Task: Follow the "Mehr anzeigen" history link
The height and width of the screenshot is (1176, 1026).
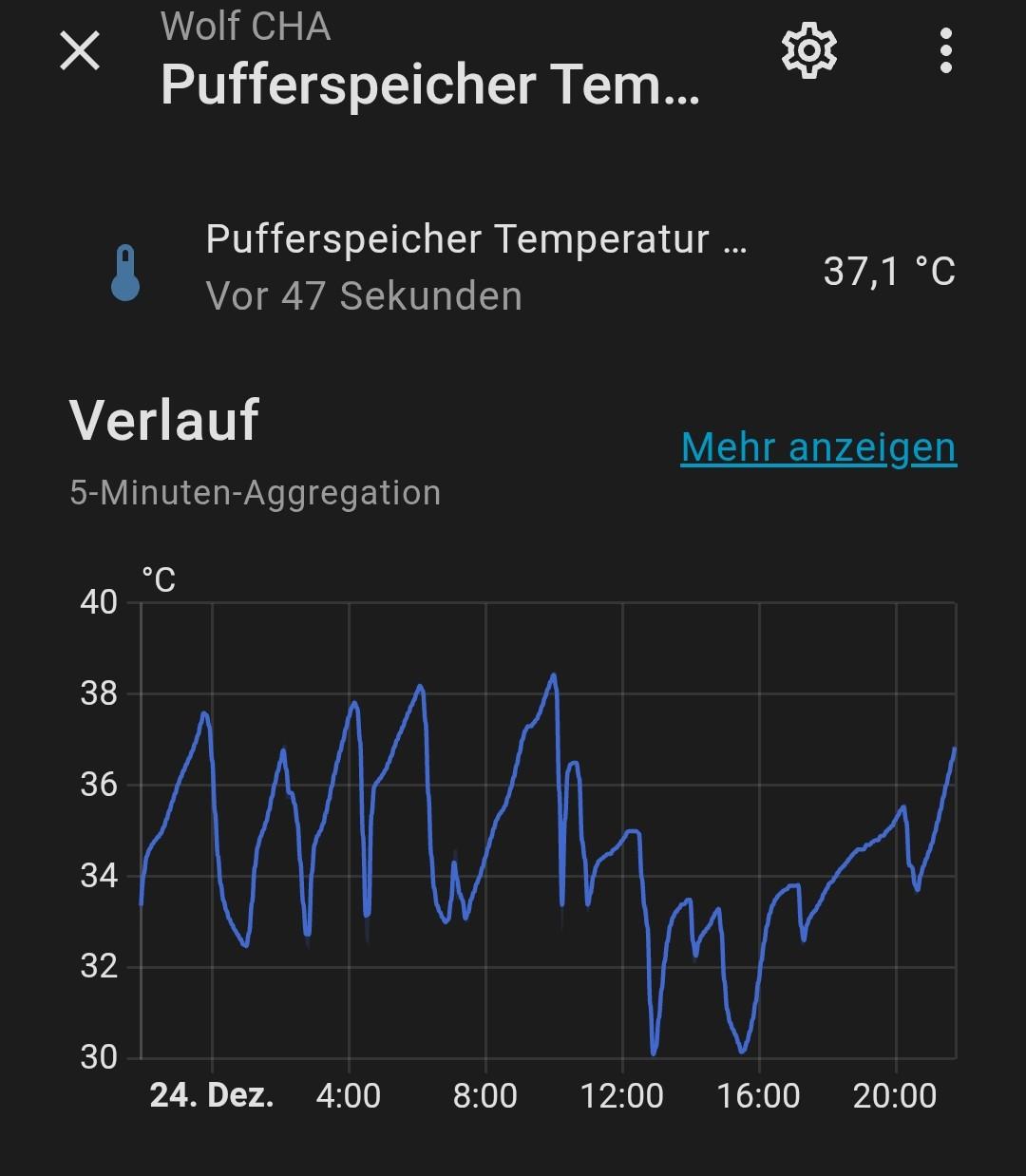Action: coord(819,446)
